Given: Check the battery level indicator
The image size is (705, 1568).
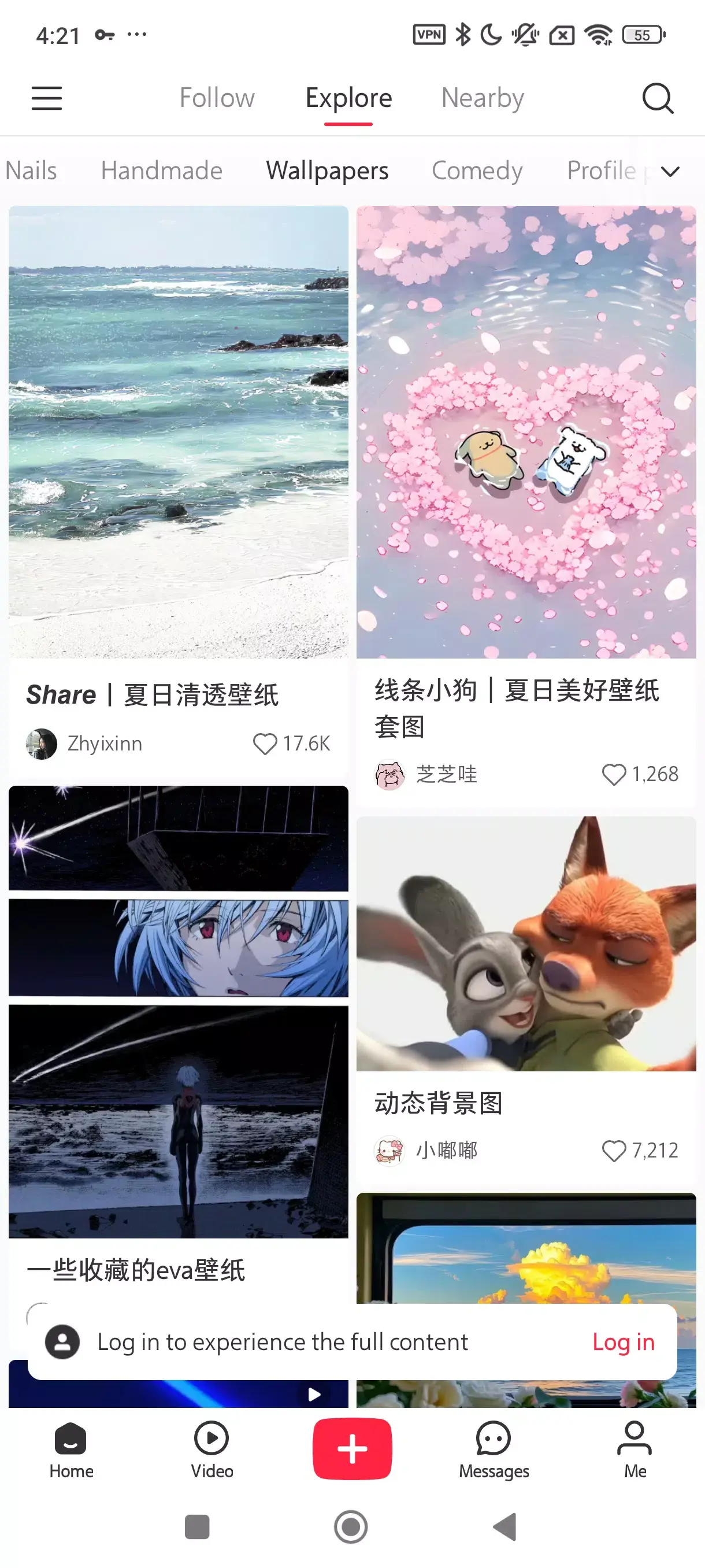Looking at the screenshot, I should click(x=642, y=35).
